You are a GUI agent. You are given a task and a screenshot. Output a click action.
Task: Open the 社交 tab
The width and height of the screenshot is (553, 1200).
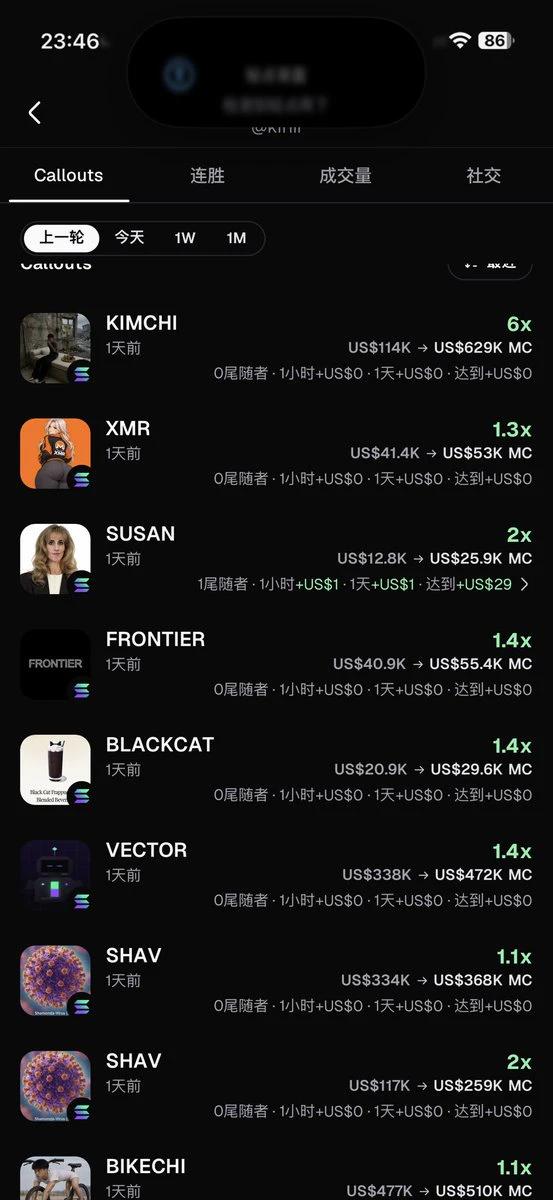484,175
